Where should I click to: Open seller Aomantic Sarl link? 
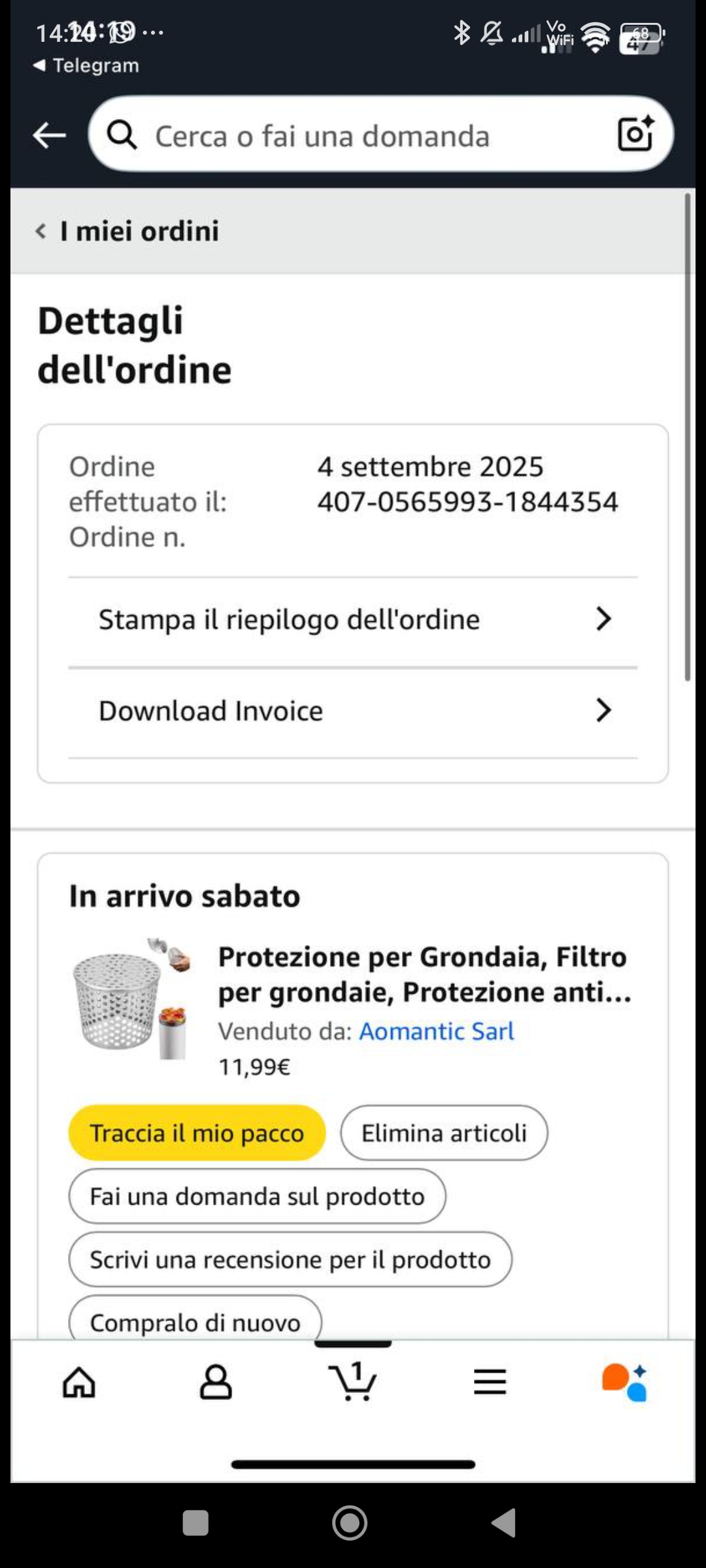click(437, 1031)
